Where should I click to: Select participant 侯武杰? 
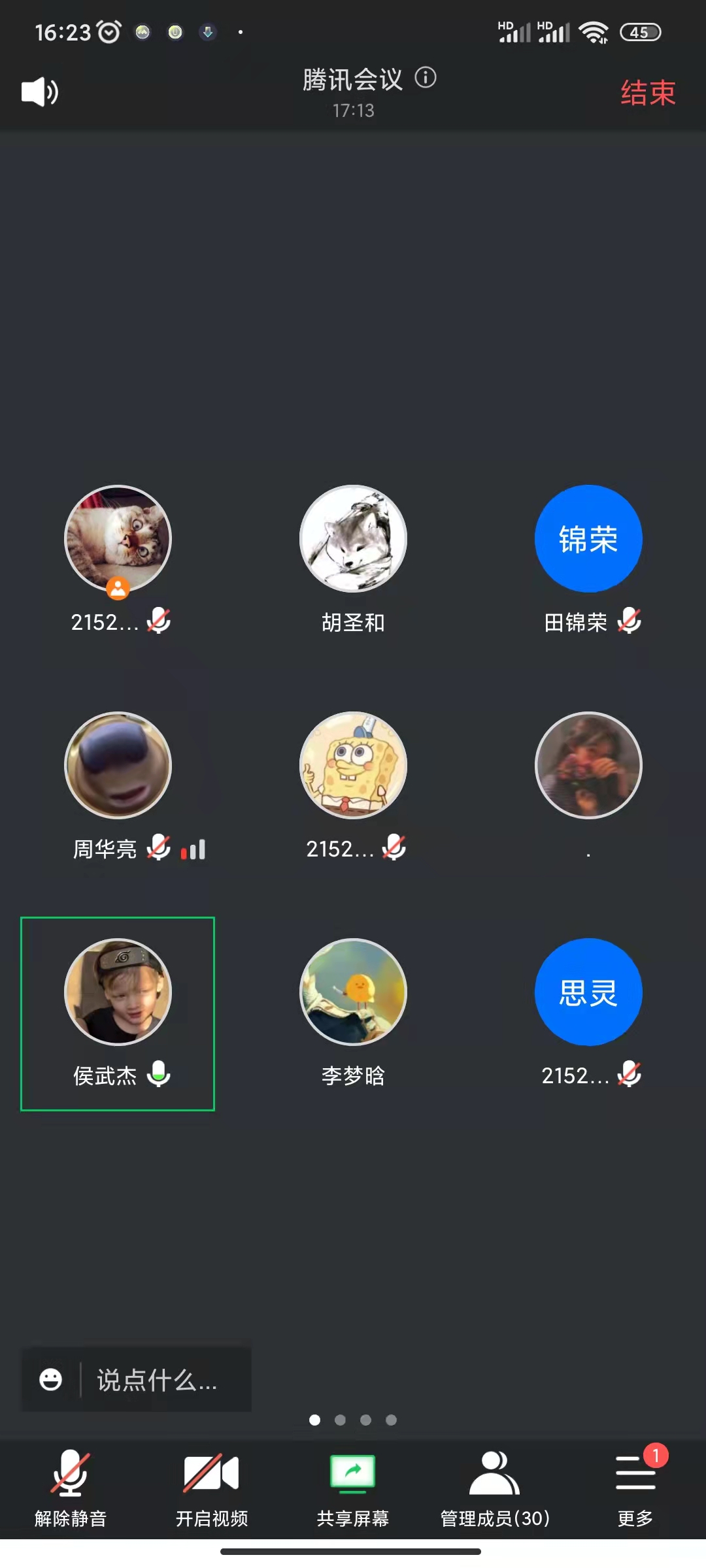click(118, 992)
